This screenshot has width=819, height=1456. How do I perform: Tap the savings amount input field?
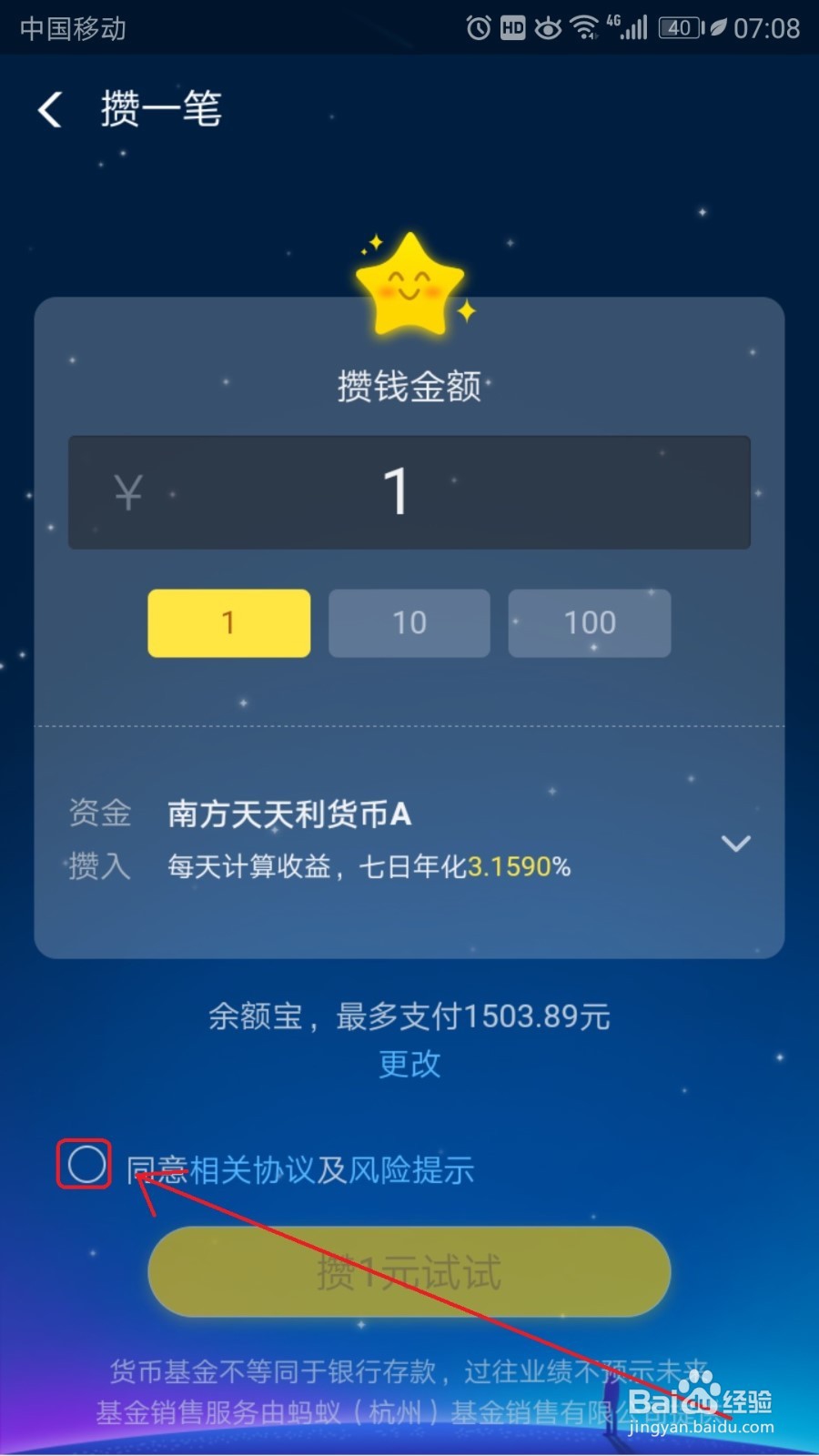pyautogui.click(x=409, y=493)
